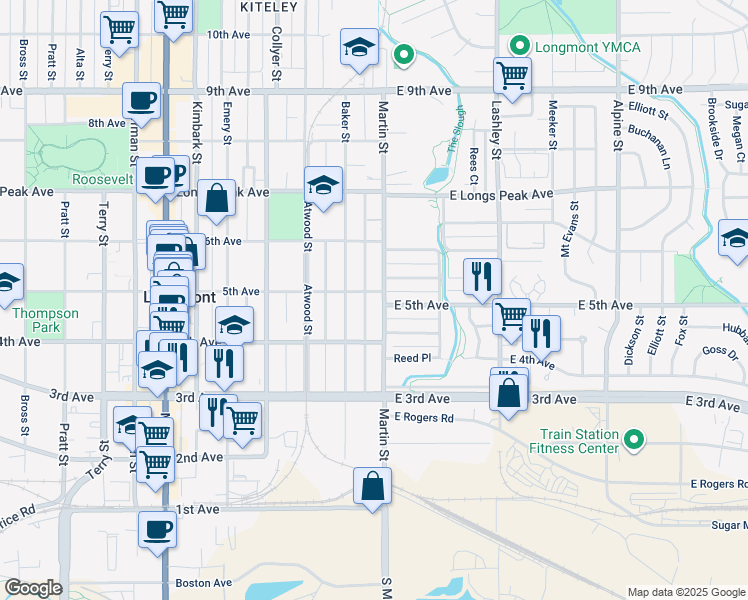The image size is (748, 600).
Task: Open the coffee cup marker near 1st Ave
Action: 157,530
